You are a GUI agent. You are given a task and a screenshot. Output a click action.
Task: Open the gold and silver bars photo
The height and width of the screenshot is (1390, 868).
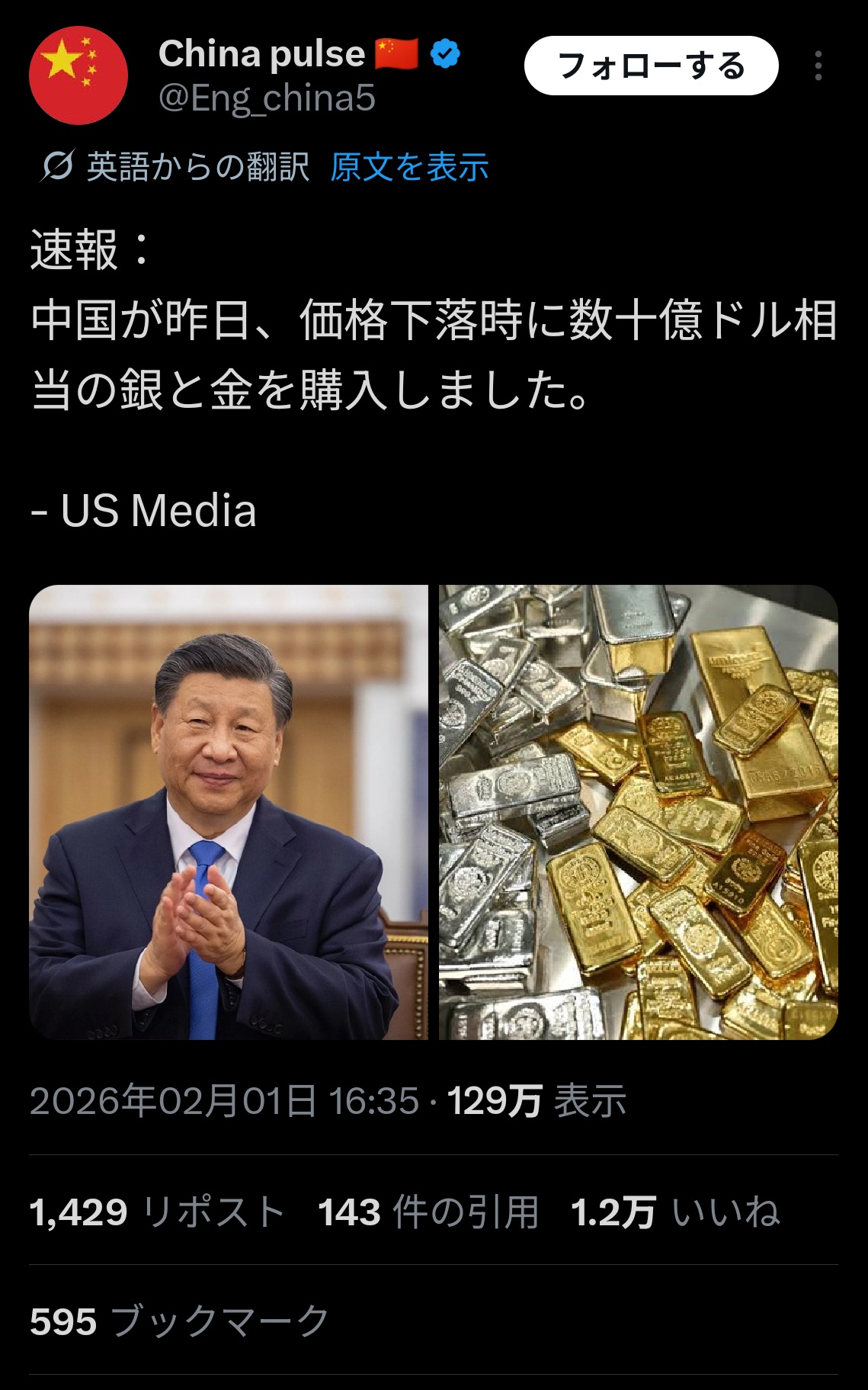(x=639, y=812)
